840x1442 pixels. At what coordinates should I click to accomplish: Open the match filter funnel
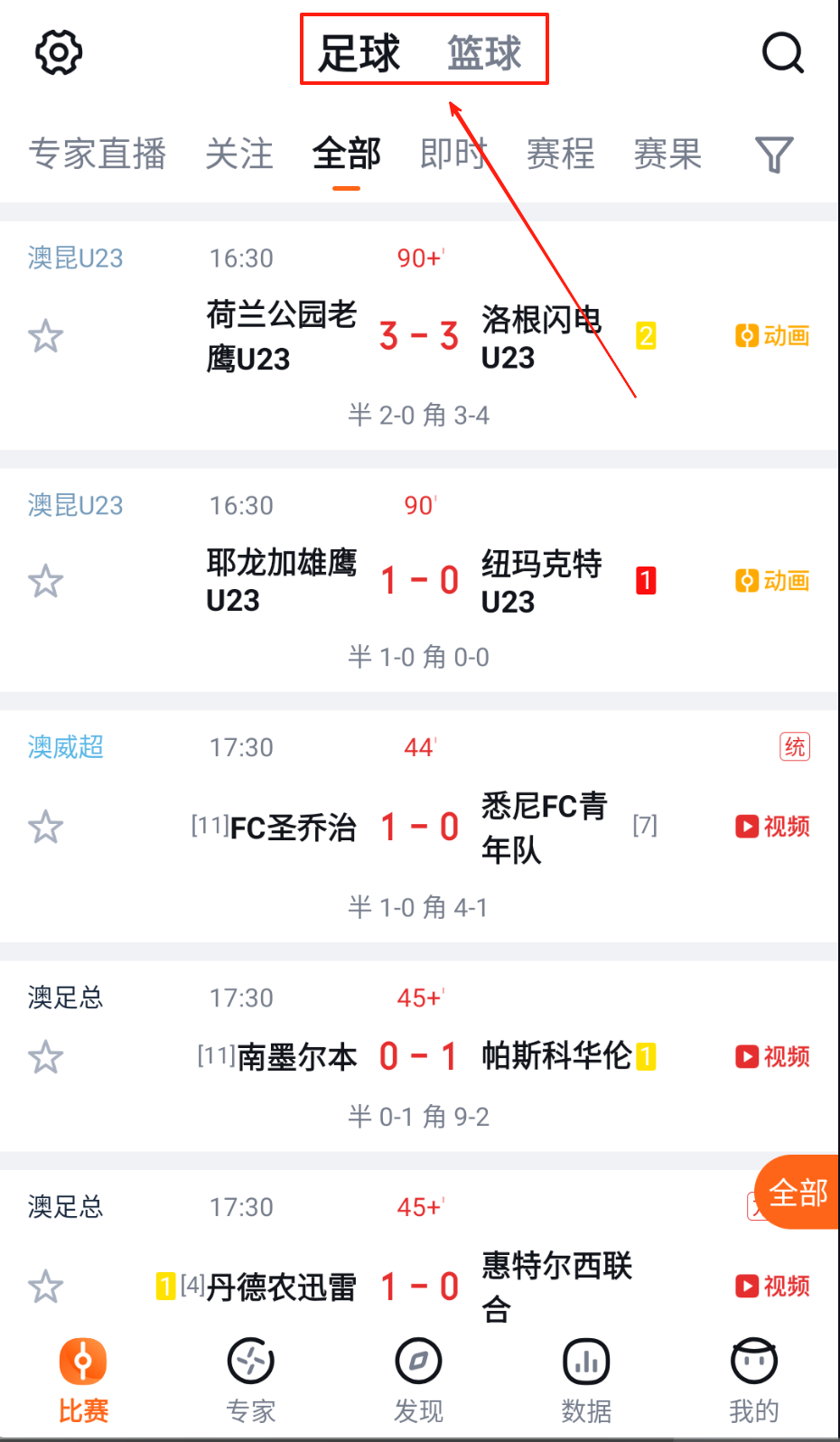[774, 154]
